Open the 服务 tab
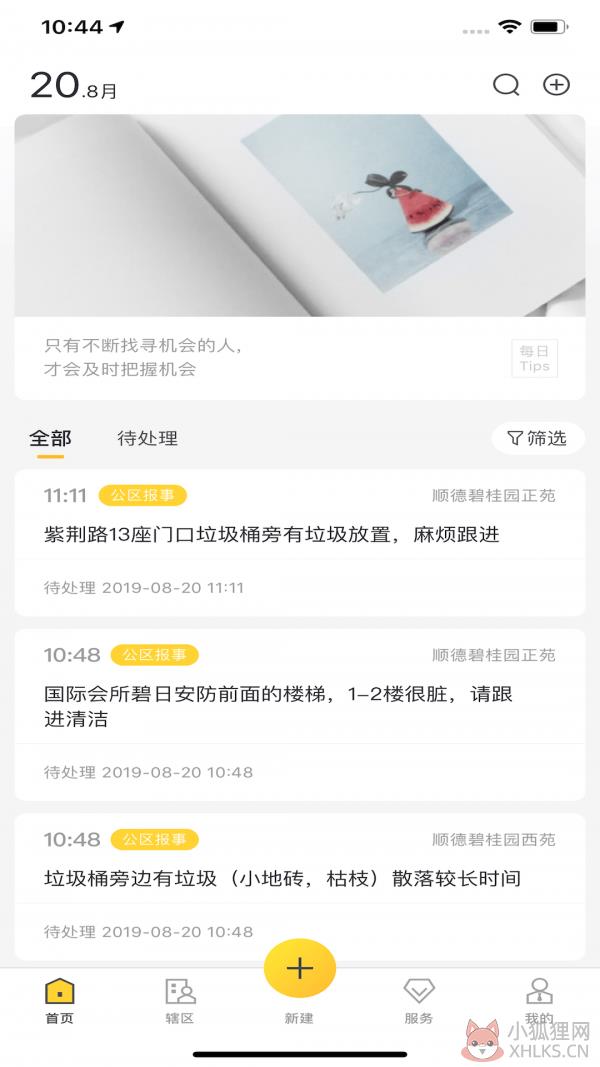This screenshot has width=600, height=1067. tap(419, 1001)
